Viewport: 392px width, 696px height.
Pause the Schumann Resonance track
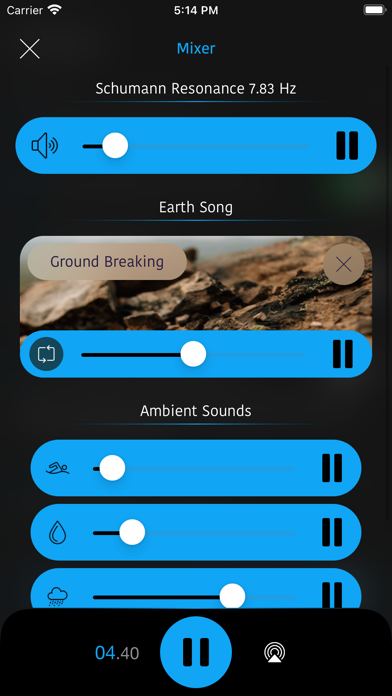coord(347,146)
